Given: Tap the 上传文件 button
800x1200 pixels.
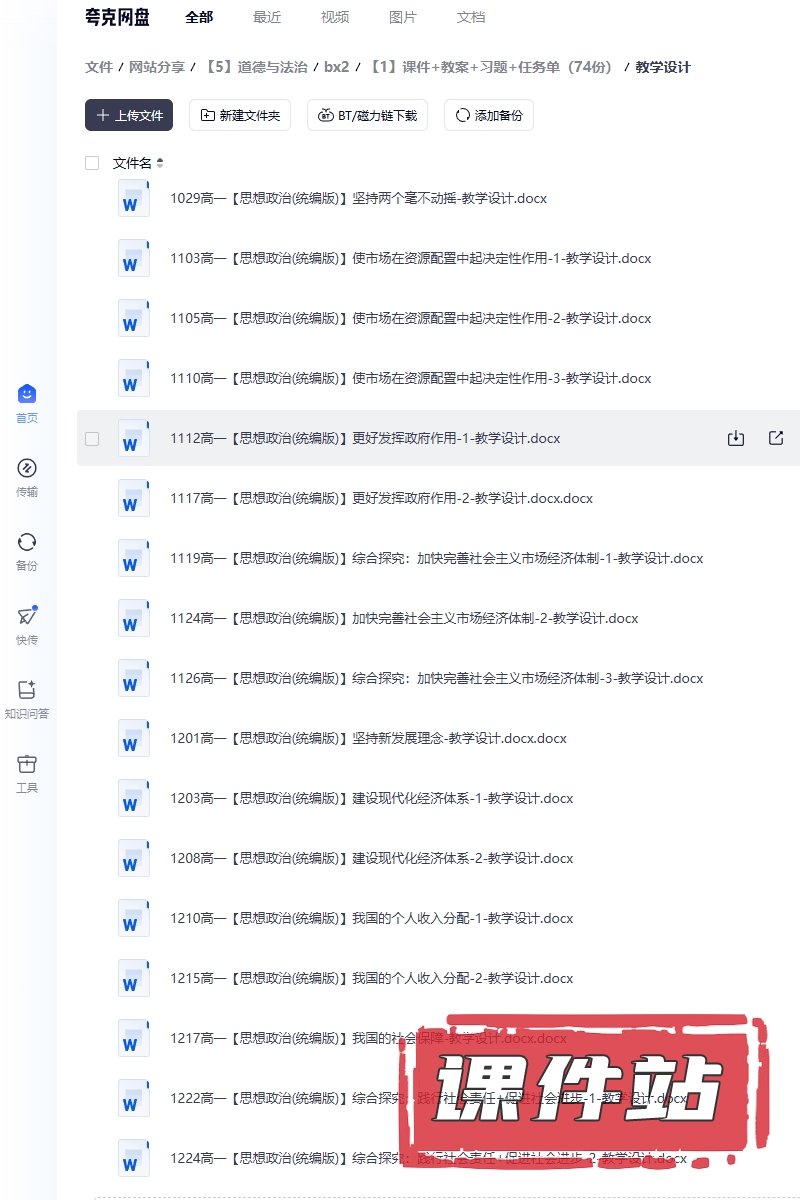Looking at the screenshot, I should click(129, 115).
